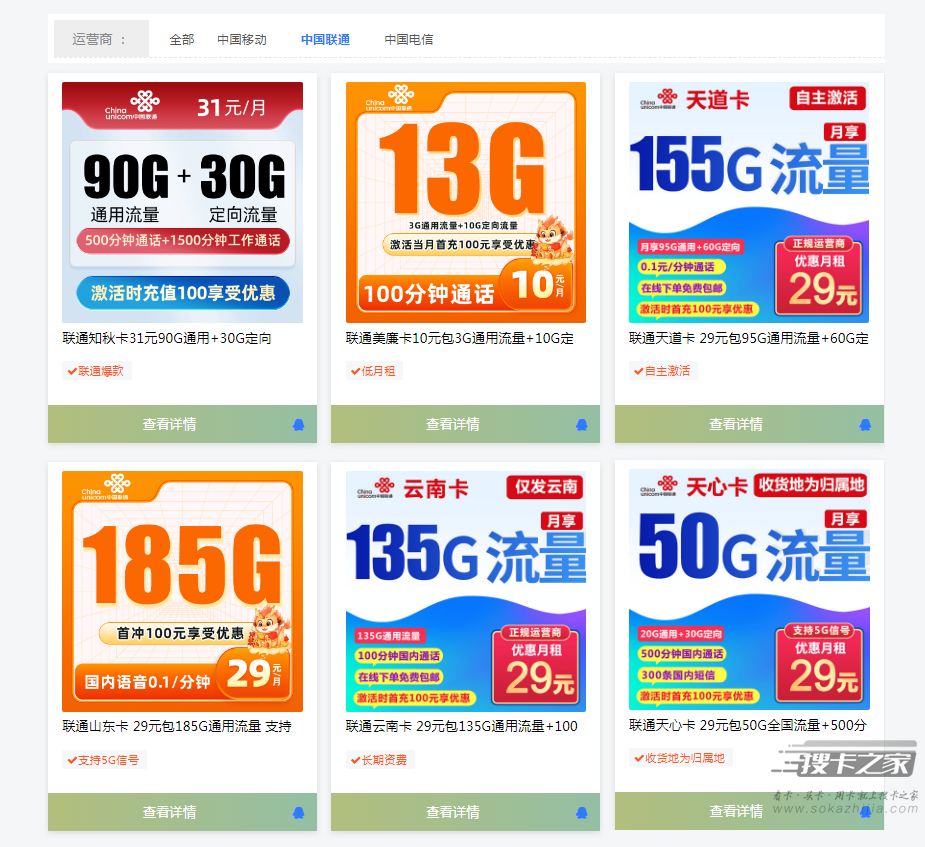Select the 中国联通 carrier tab

click(325, 40)
